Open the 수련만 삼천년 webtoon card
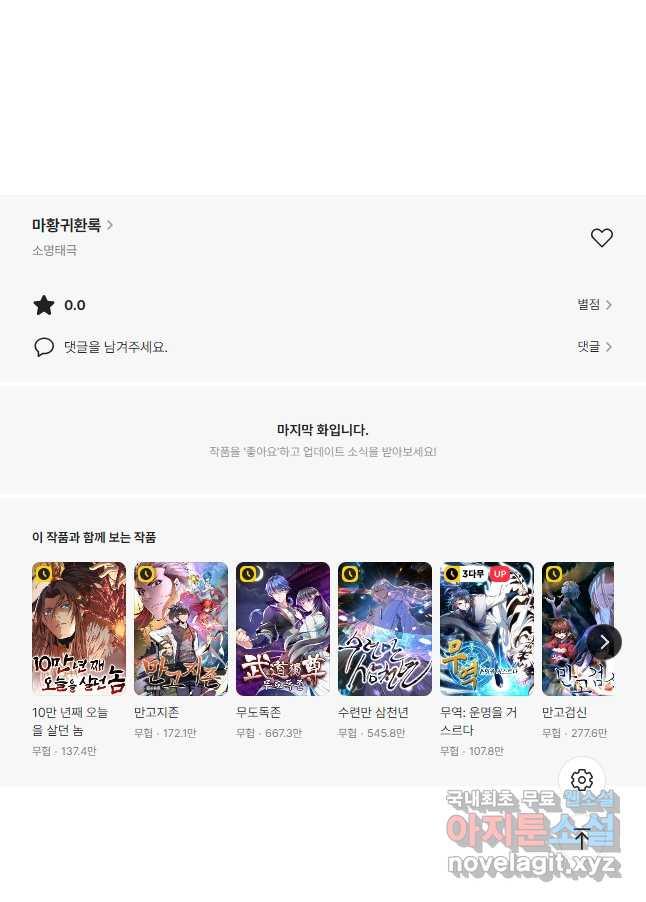 pyautogui.click(x=385, y=629)
